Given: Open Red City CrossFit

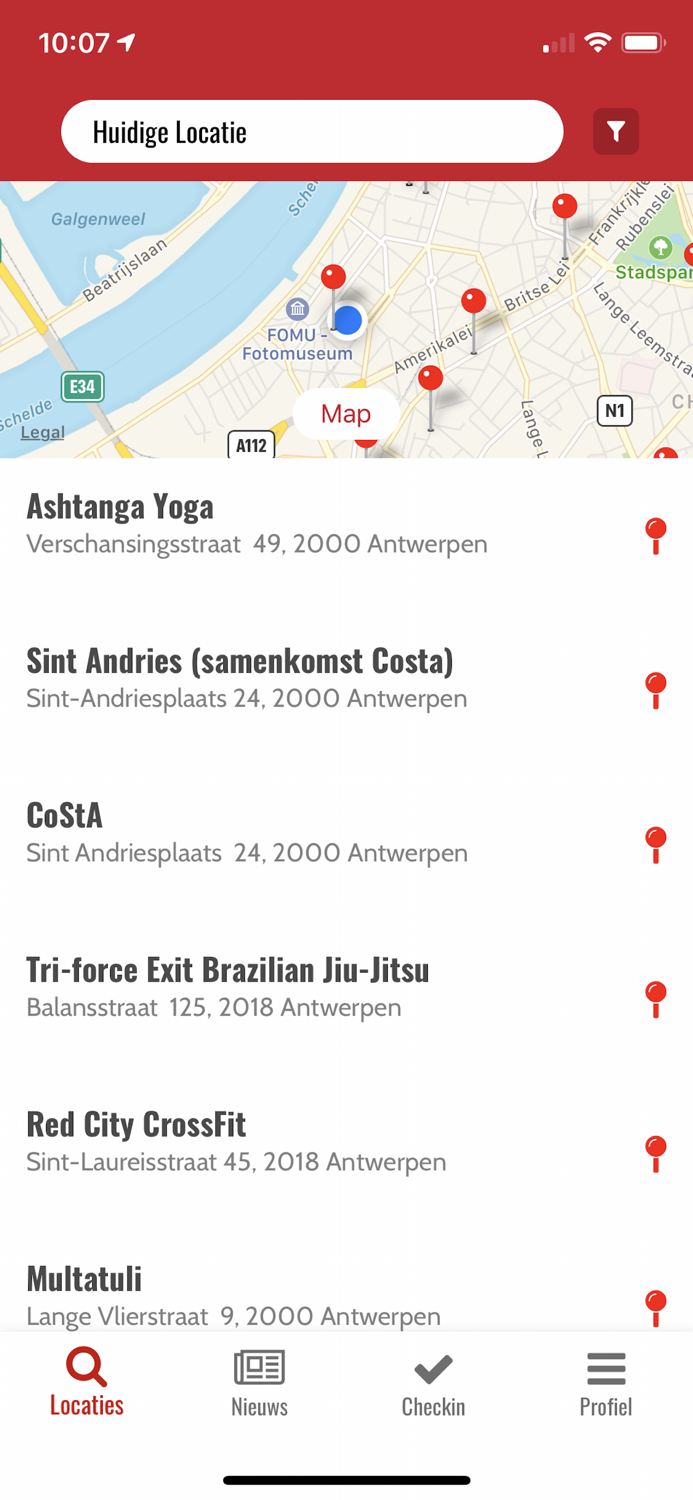Looking at the screenshot, I should pyautogui.click(x=236, y=1141).
